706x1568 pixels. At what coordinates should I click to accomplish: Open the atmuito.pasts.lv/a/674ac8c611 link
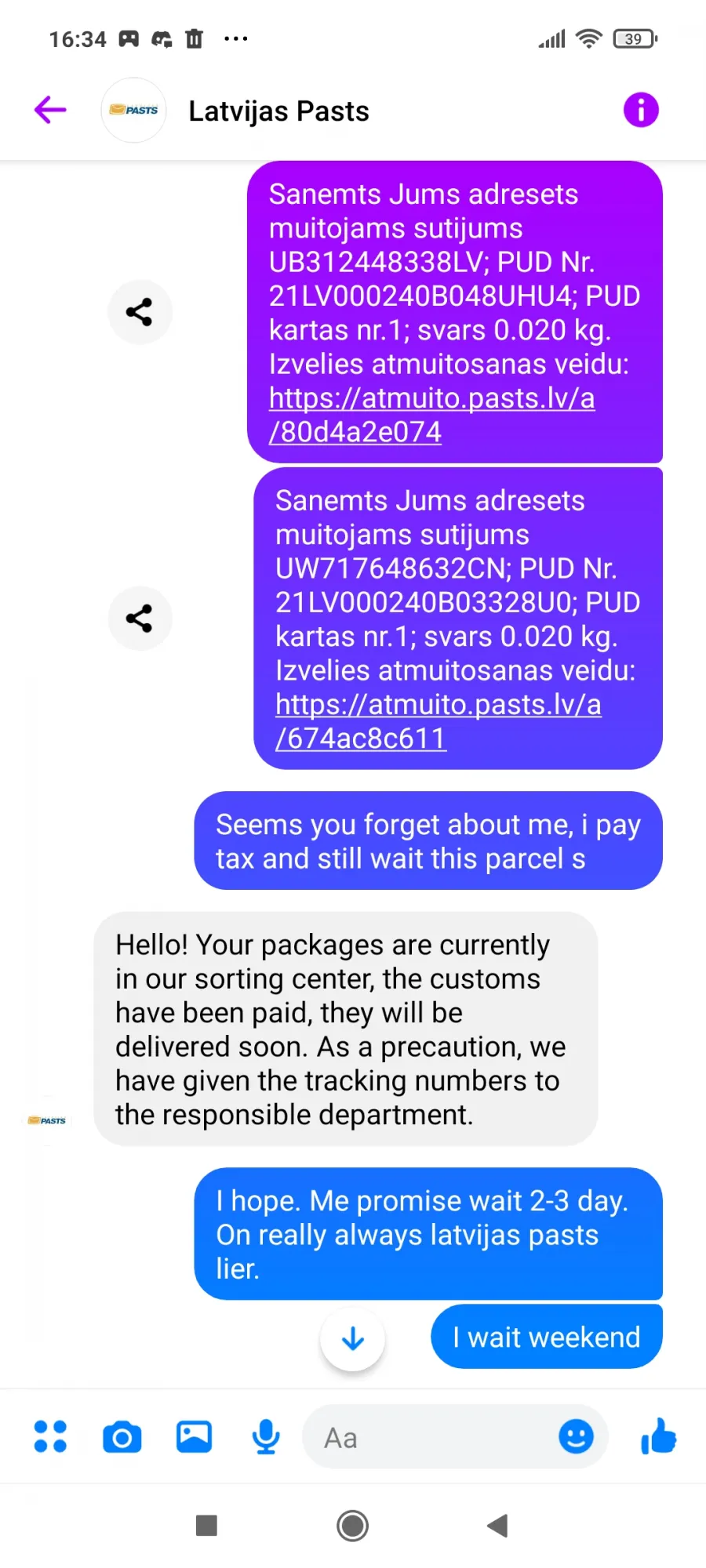438,721
